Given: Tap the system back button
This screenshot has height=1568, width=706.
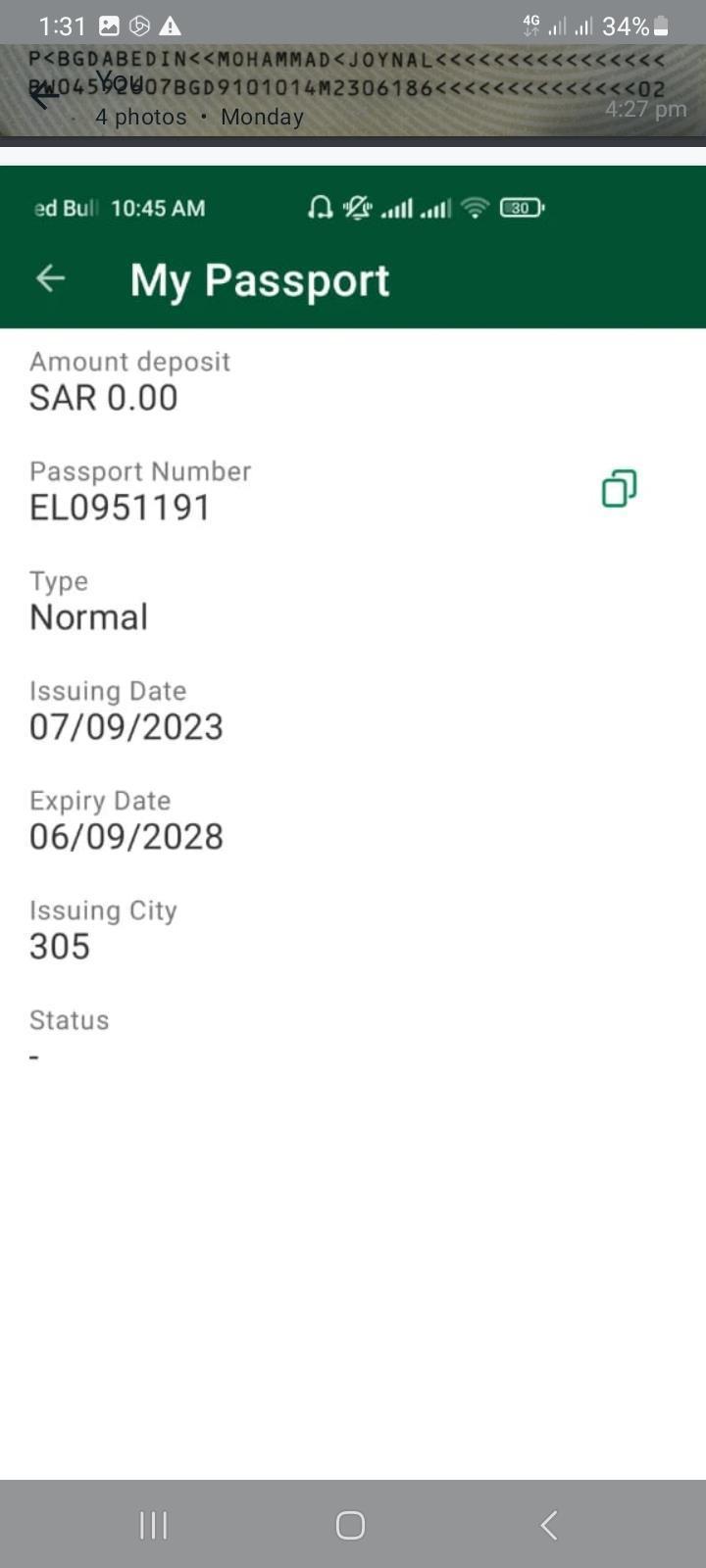Looking at the screenshot, I should click(549, 1525).
